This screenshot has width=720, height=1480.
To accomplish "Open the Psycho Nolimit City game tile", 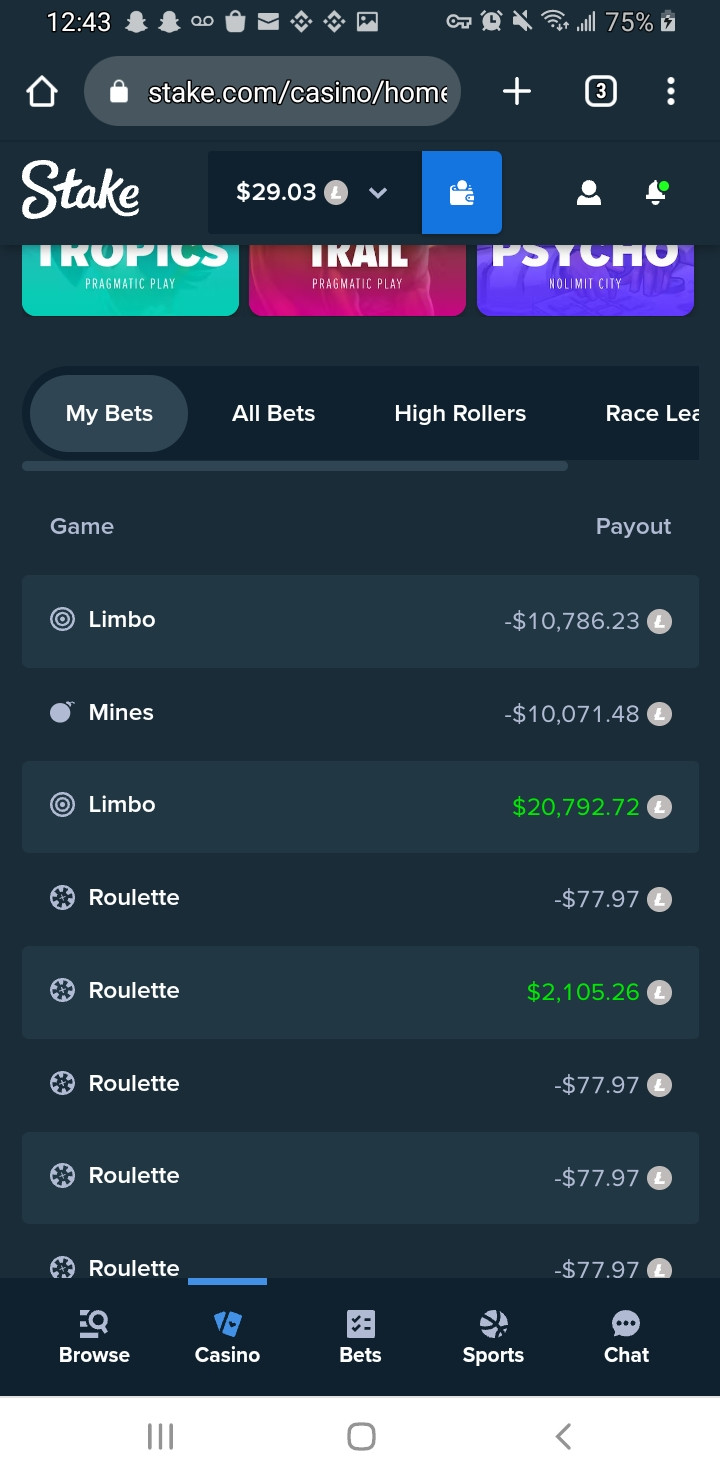I will [585, 280].
